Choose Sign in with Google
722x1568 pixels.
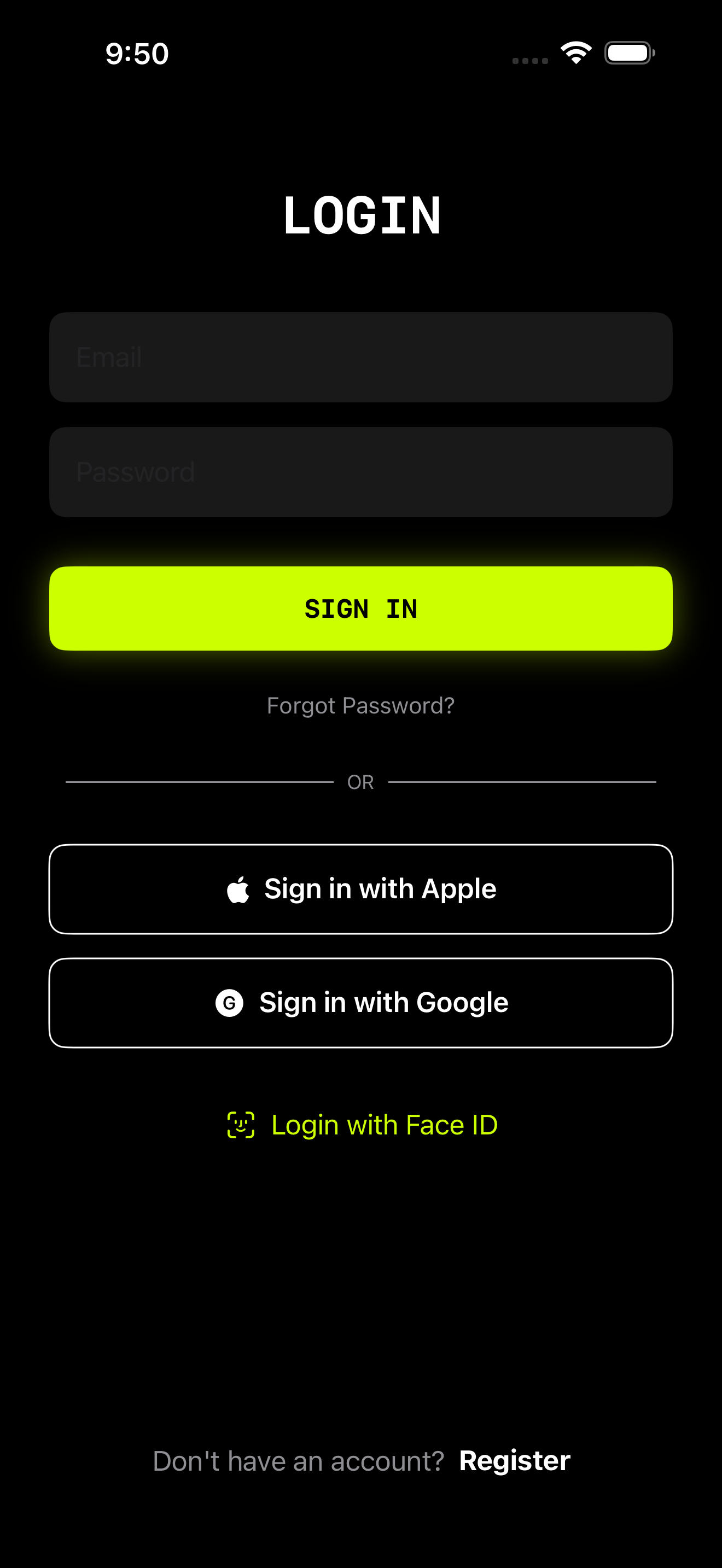click(x=360, y=1002)
